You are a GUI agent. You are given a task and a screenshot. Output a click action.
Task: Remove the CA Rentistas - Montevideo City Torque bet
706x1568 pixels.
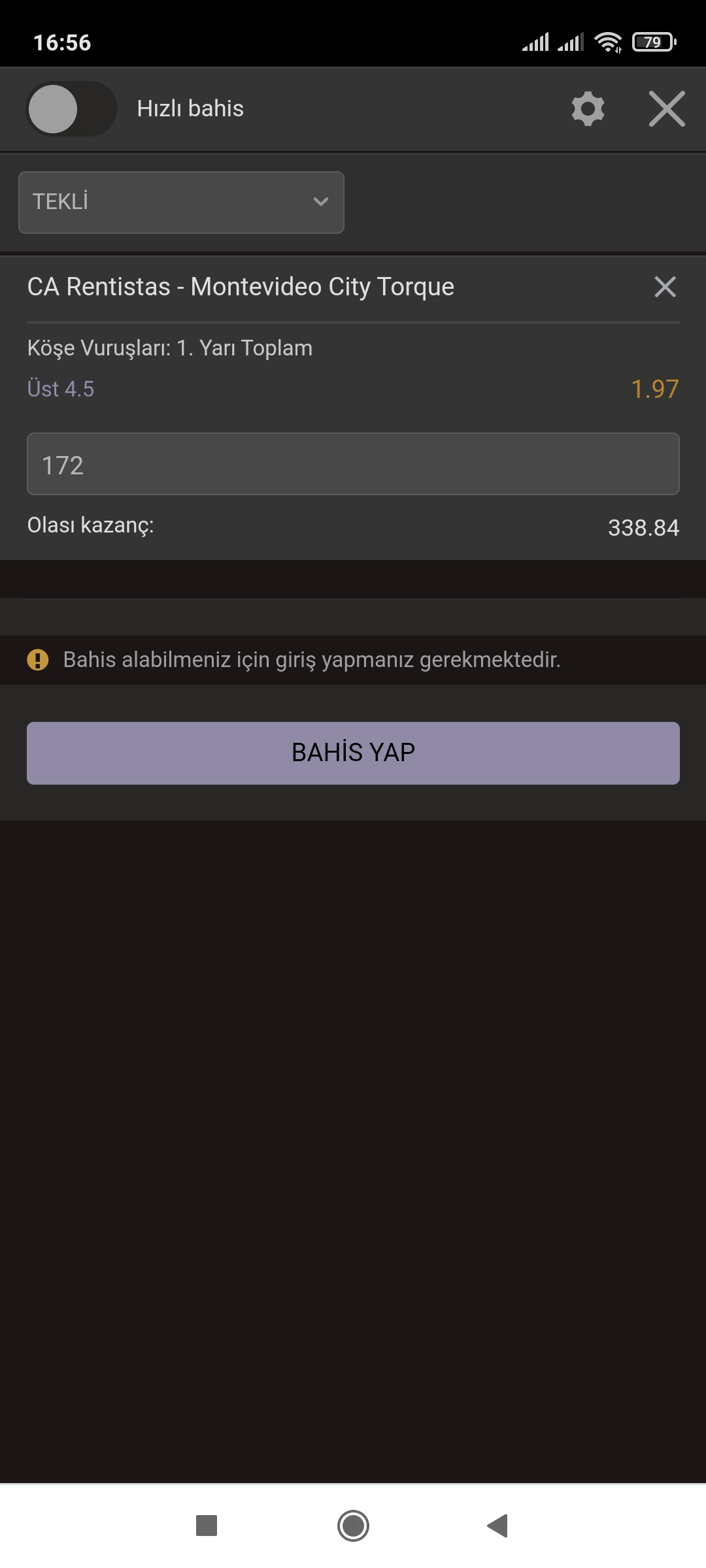[x=665, y=287]
